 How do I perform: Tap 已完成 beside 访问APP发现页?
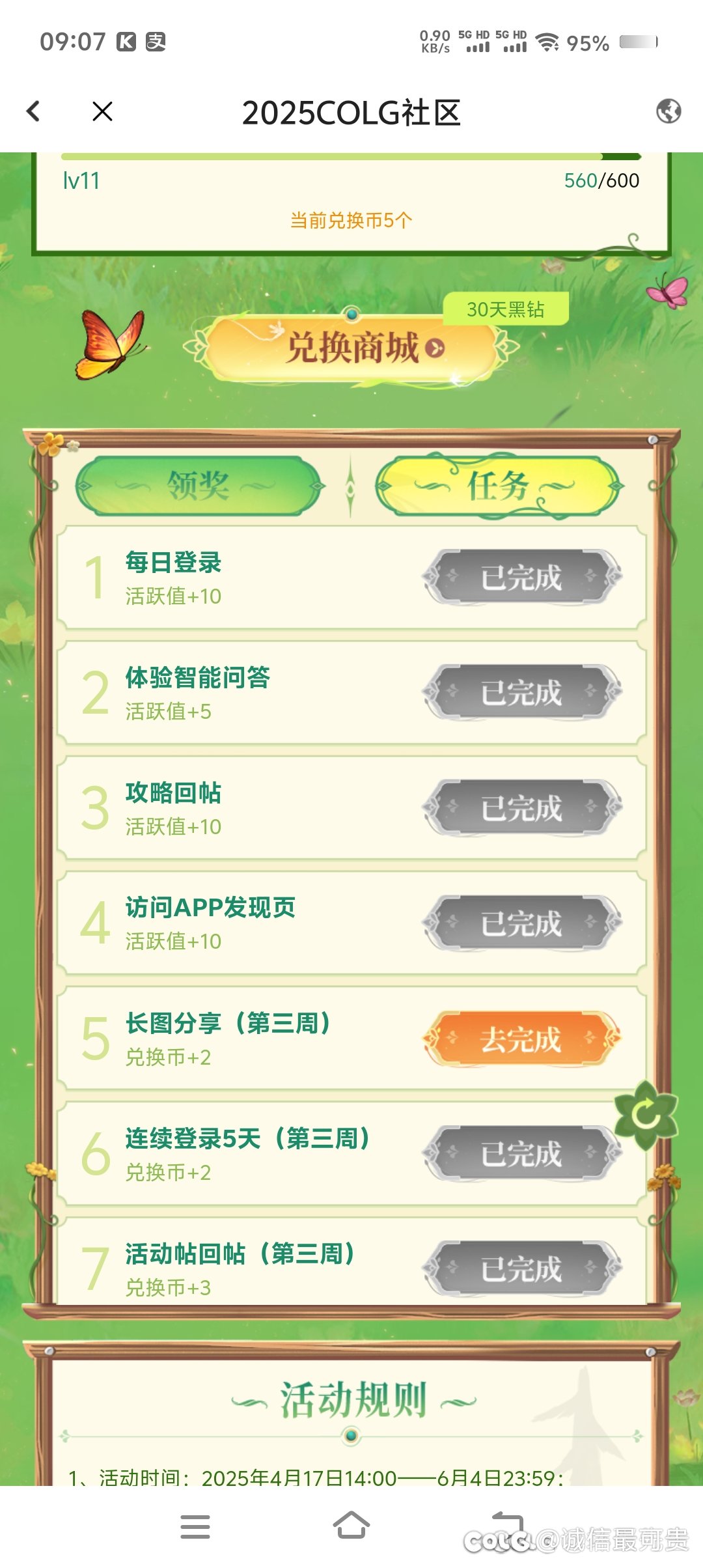(x=521, y=923)
